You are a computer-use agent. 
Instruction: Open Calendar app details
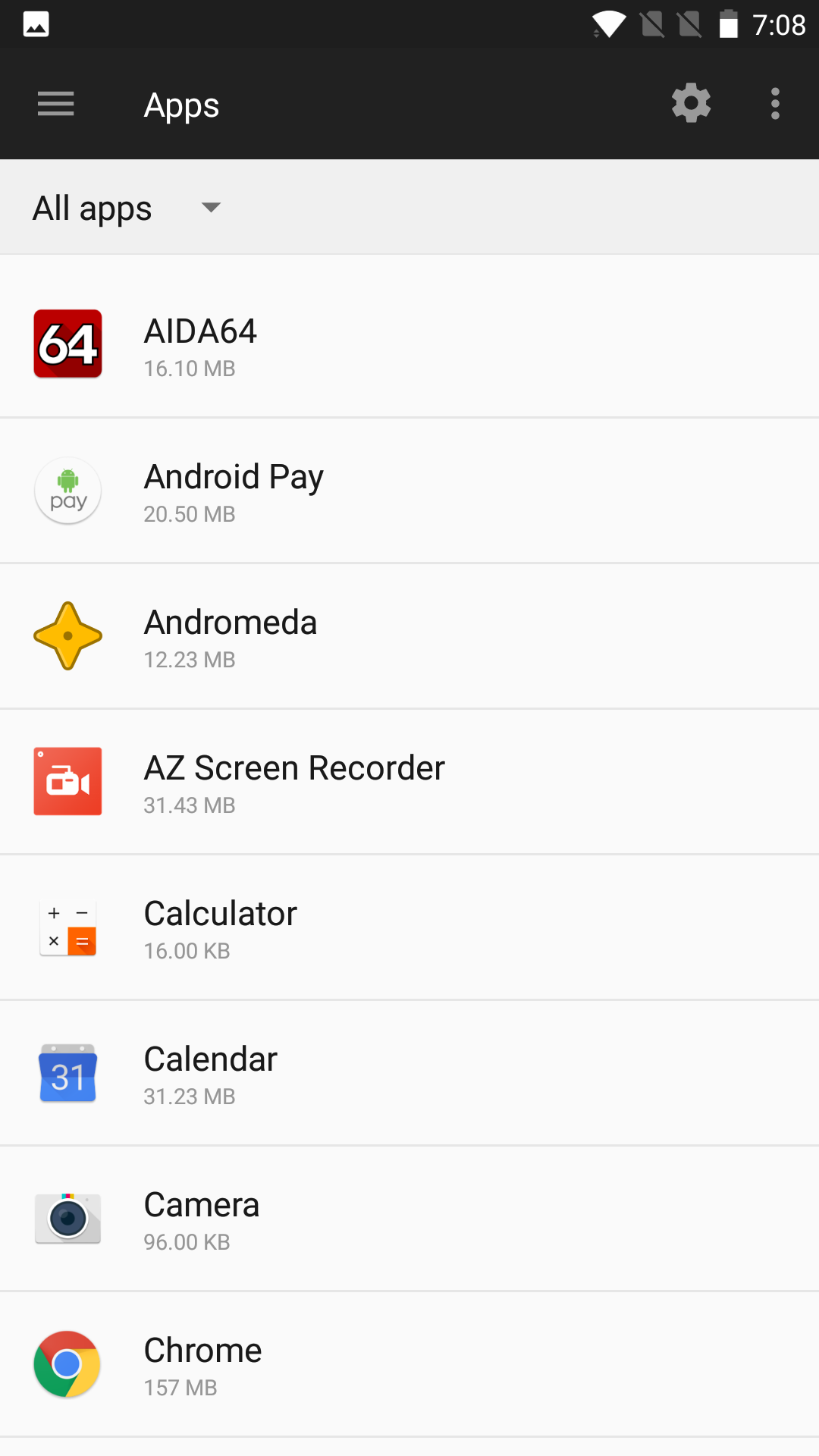point(409,1074)
